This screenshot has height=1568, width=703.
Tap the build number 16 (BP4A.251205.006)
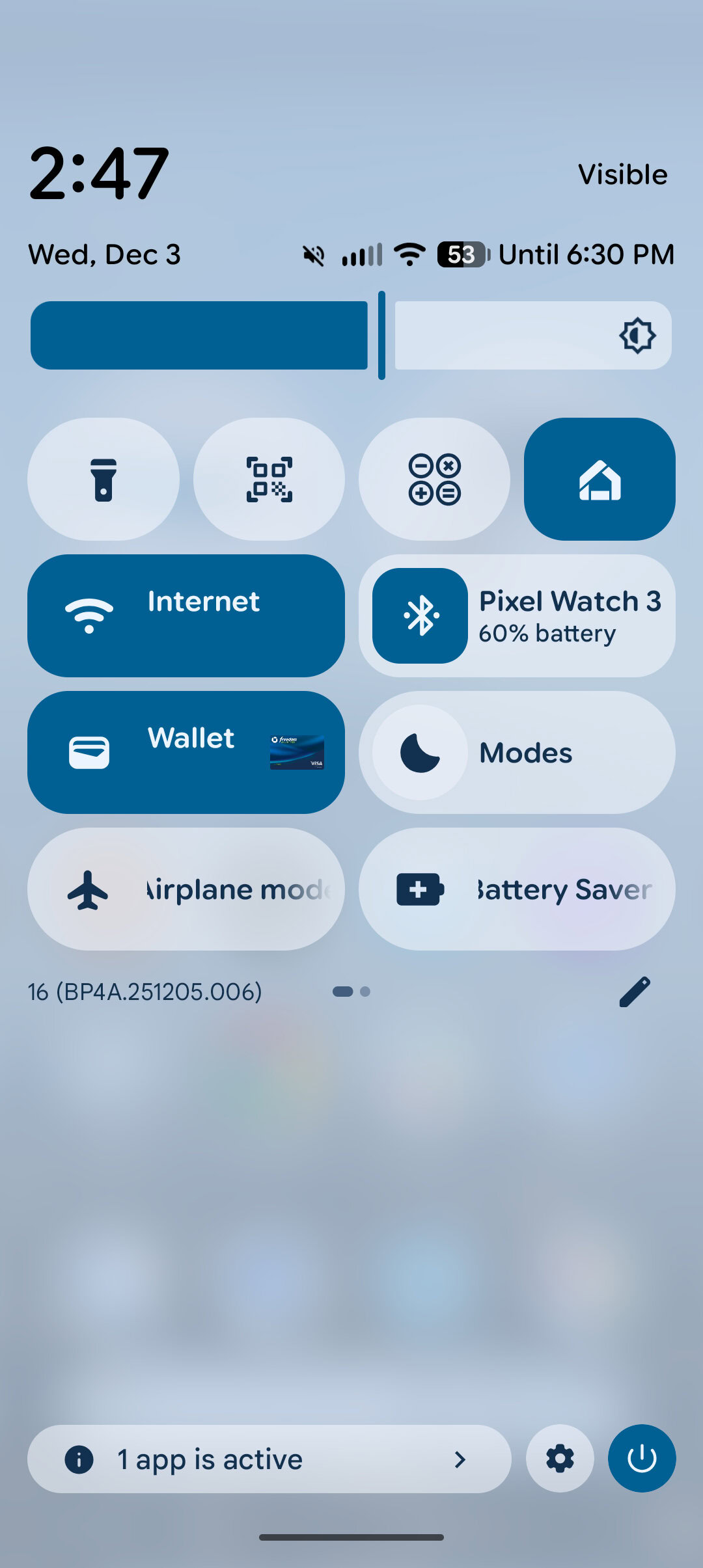coord(145,991)
